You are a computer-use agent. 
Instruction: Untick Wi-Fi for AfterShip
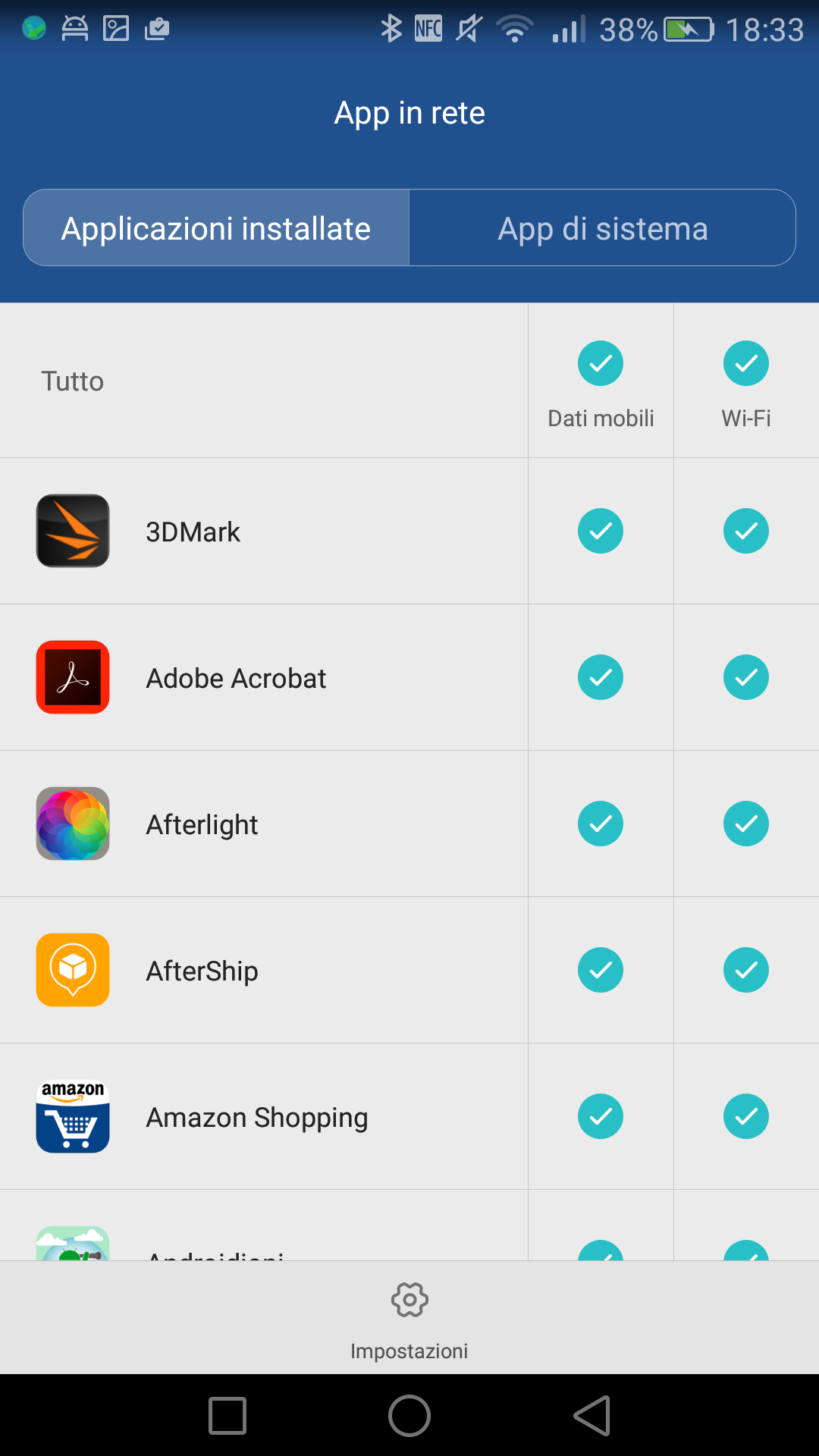coord(746,970)
